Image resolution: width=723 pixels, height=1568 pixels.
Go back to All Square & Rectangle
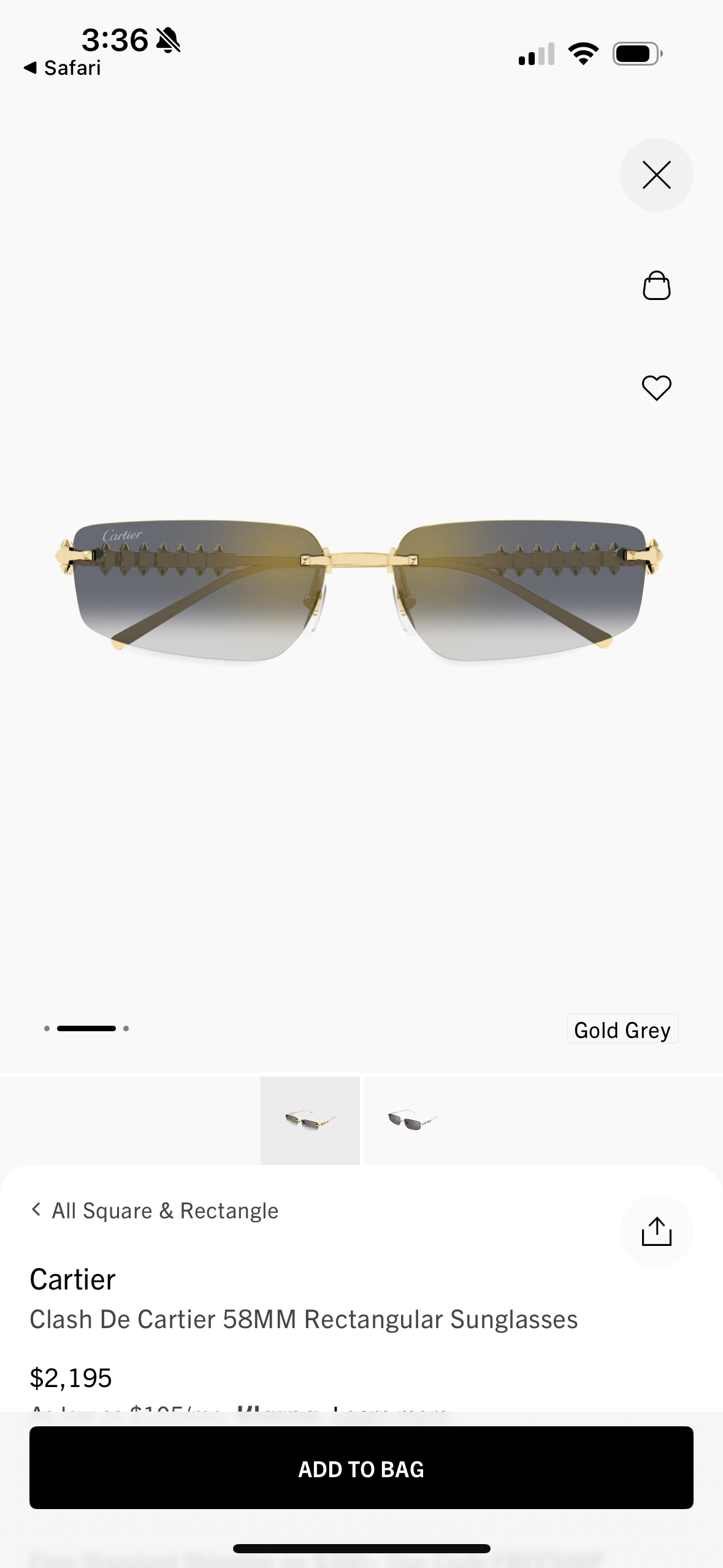pos(155,1210)
